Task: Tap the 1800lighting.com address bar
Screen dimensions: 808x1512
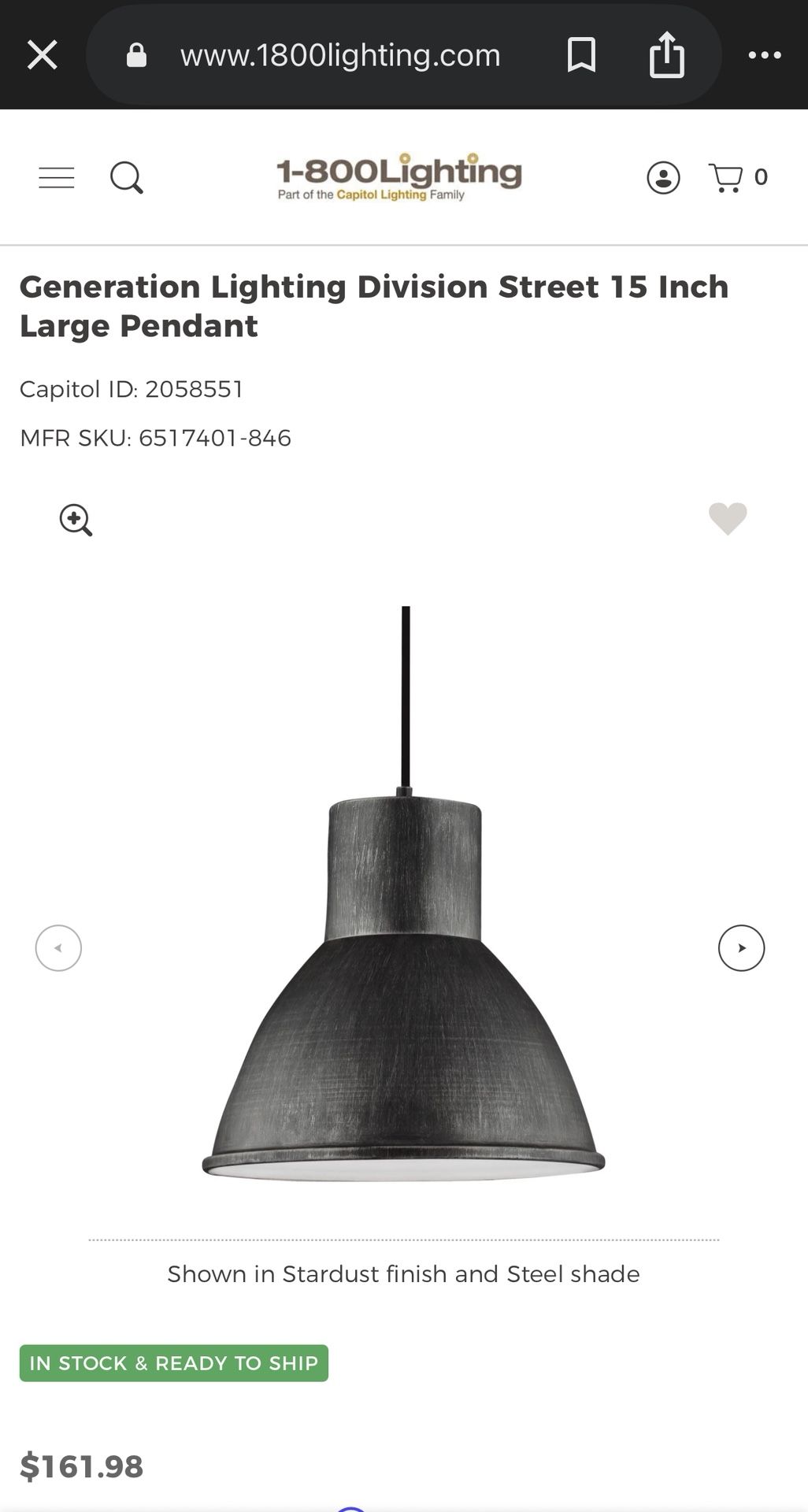Action: [x=339, y=55]
